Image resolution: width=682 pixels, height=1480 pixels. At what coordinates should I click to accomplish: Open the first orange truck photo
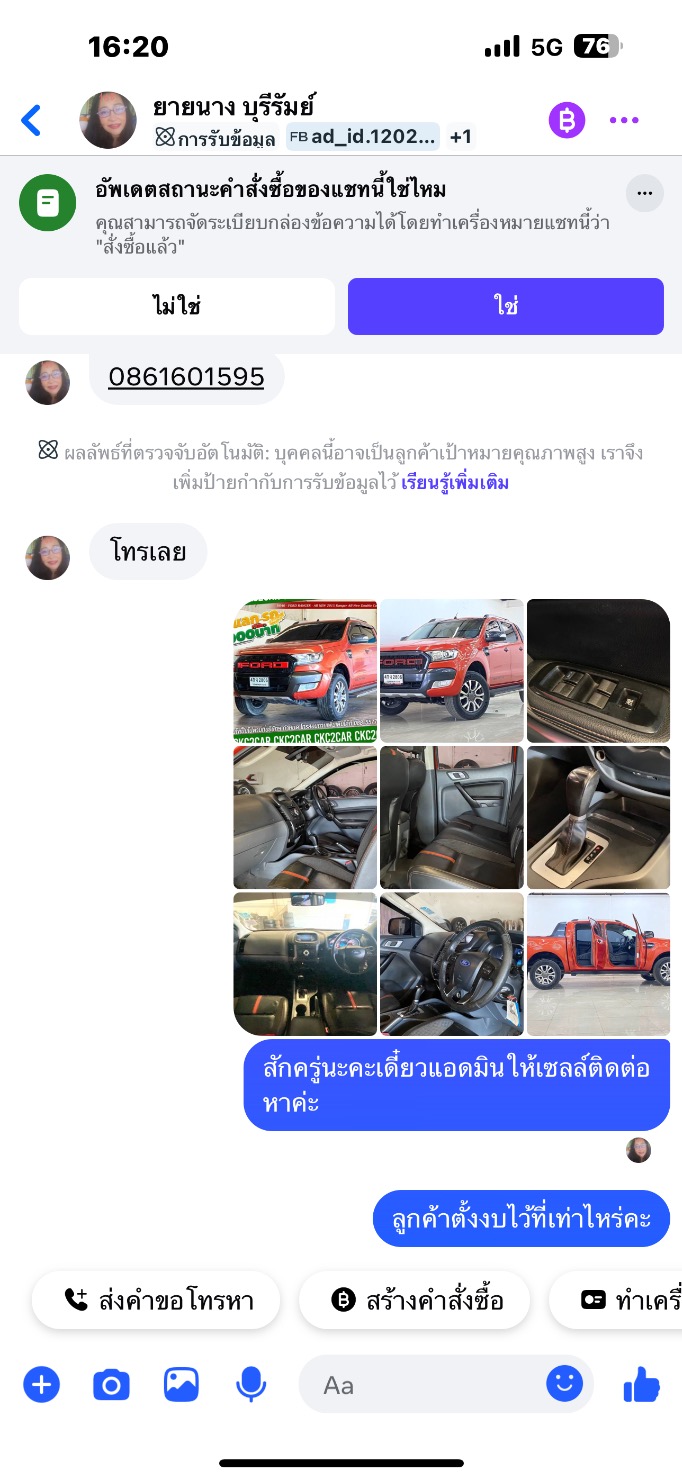click(x=305, y=671)
